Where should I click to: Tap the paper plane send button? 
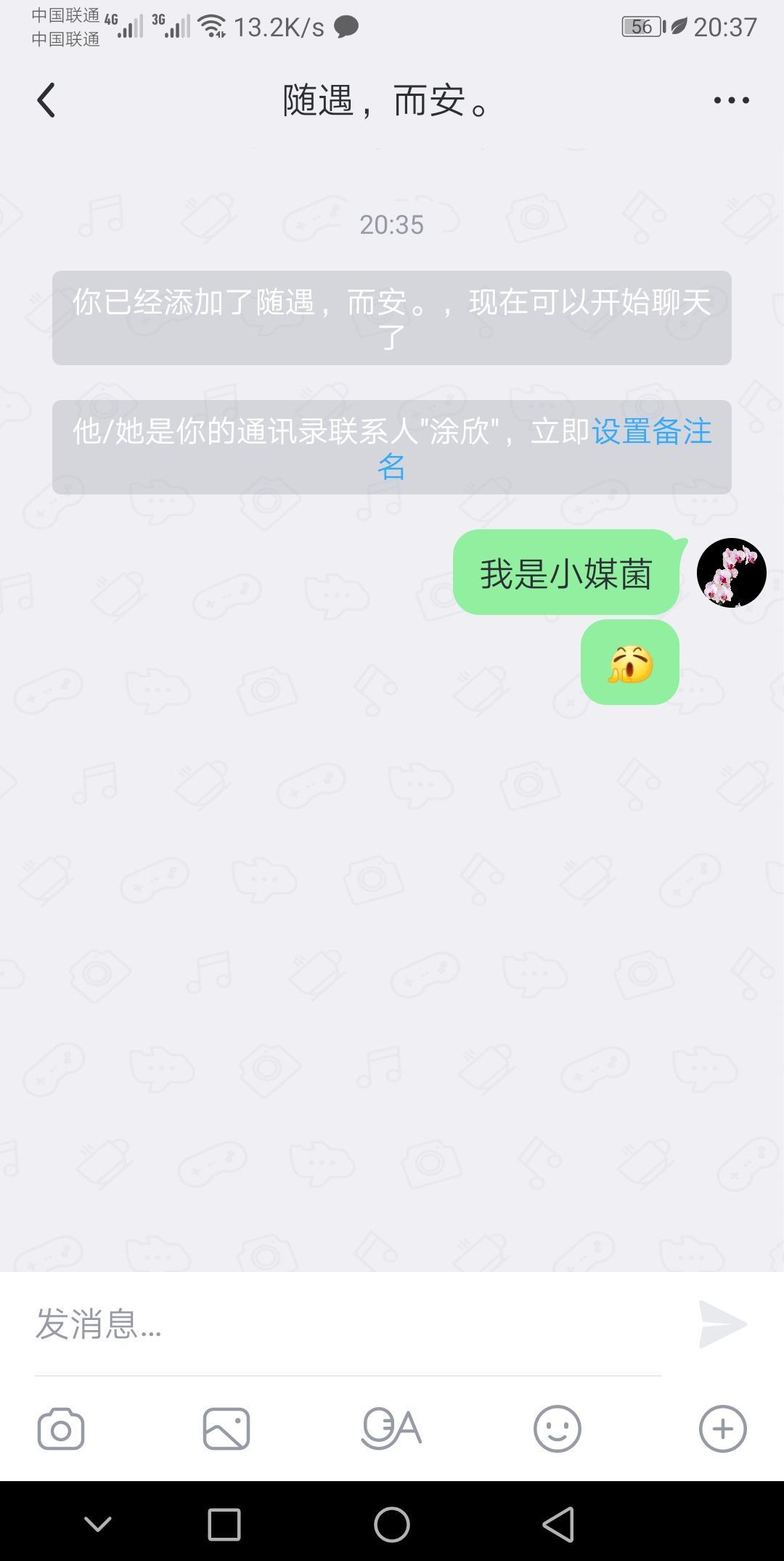[x=722, y=1324]
